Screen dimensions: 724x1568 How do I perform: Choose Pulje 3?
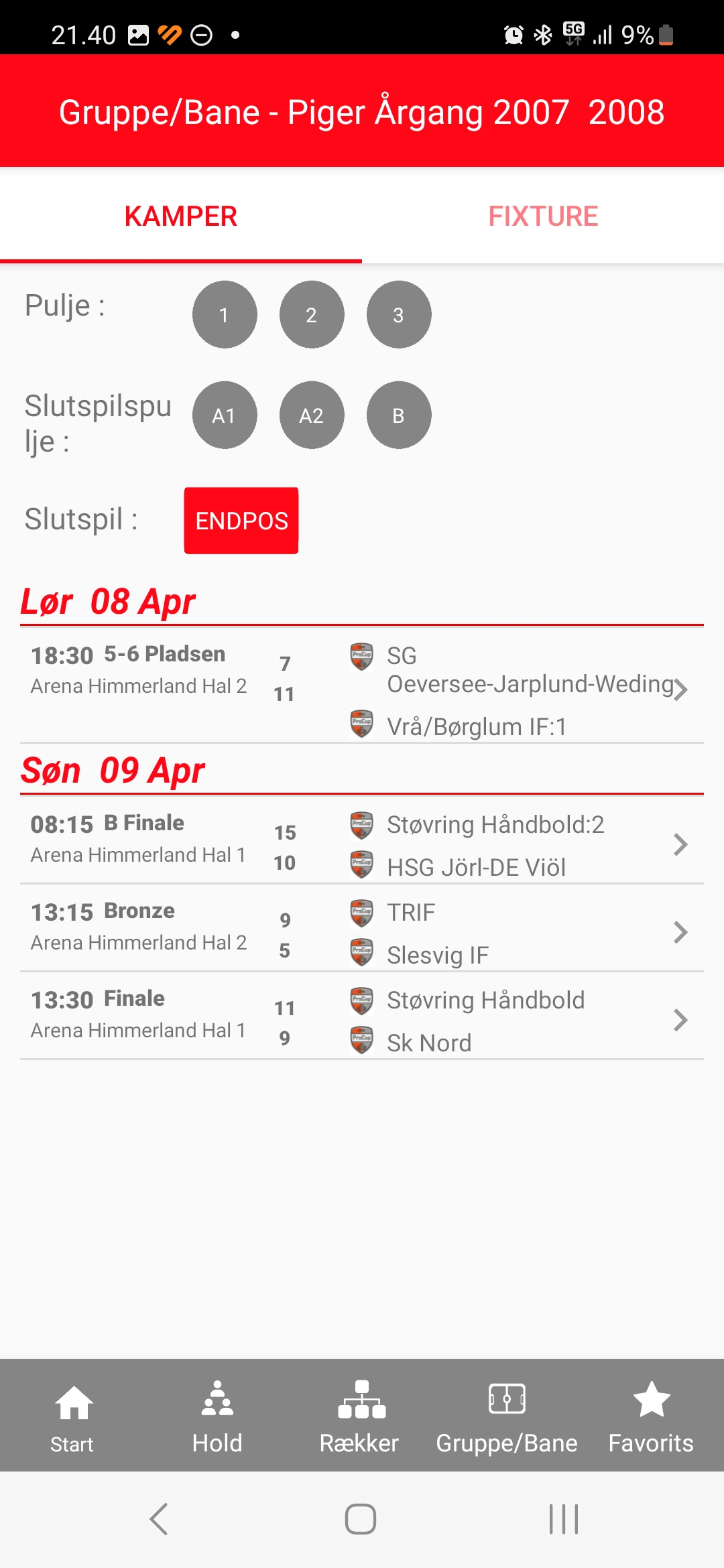399,314
